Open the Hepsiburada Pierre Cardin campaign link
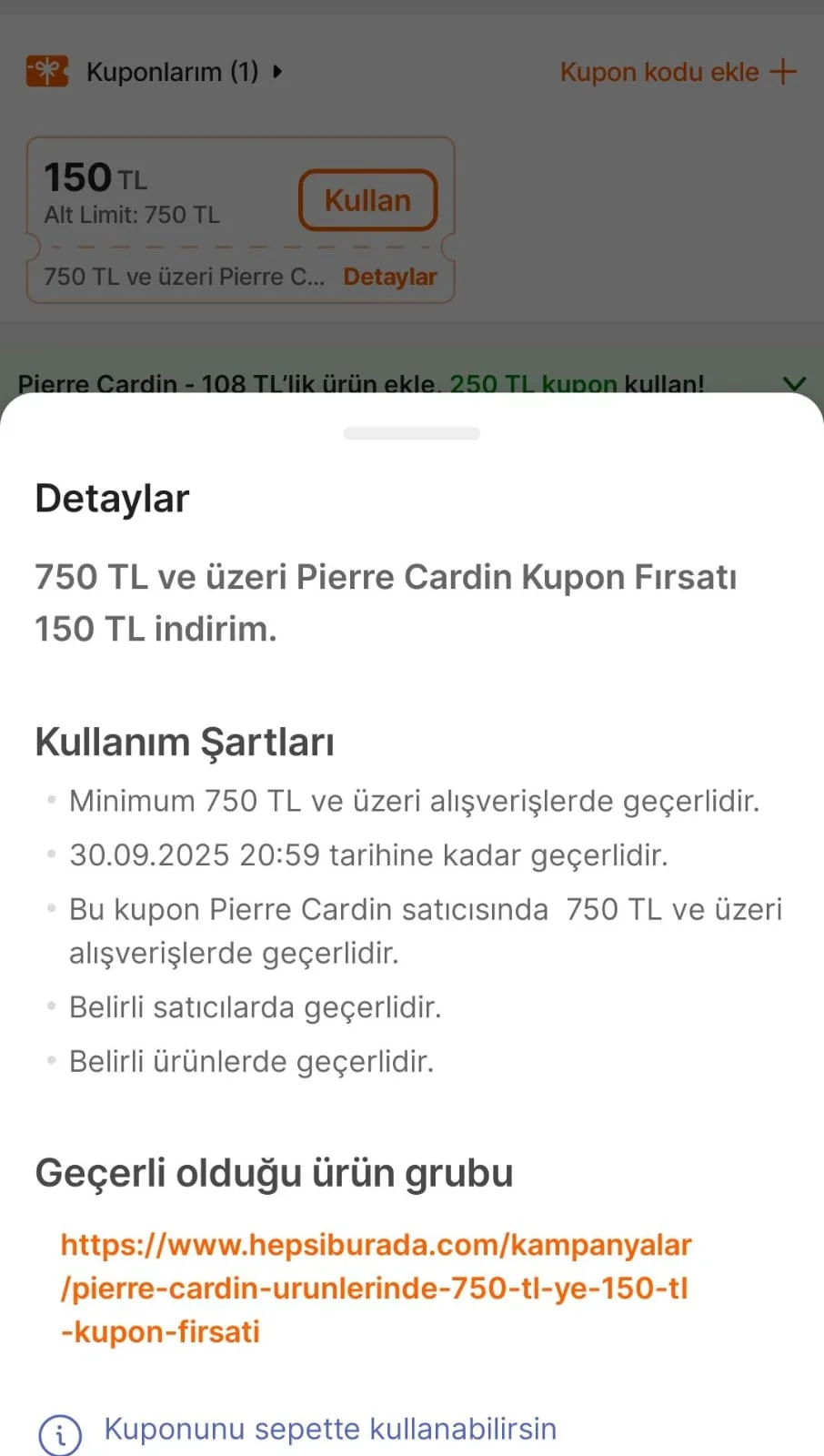824x1456 pixels. (x=375, y=1288)
